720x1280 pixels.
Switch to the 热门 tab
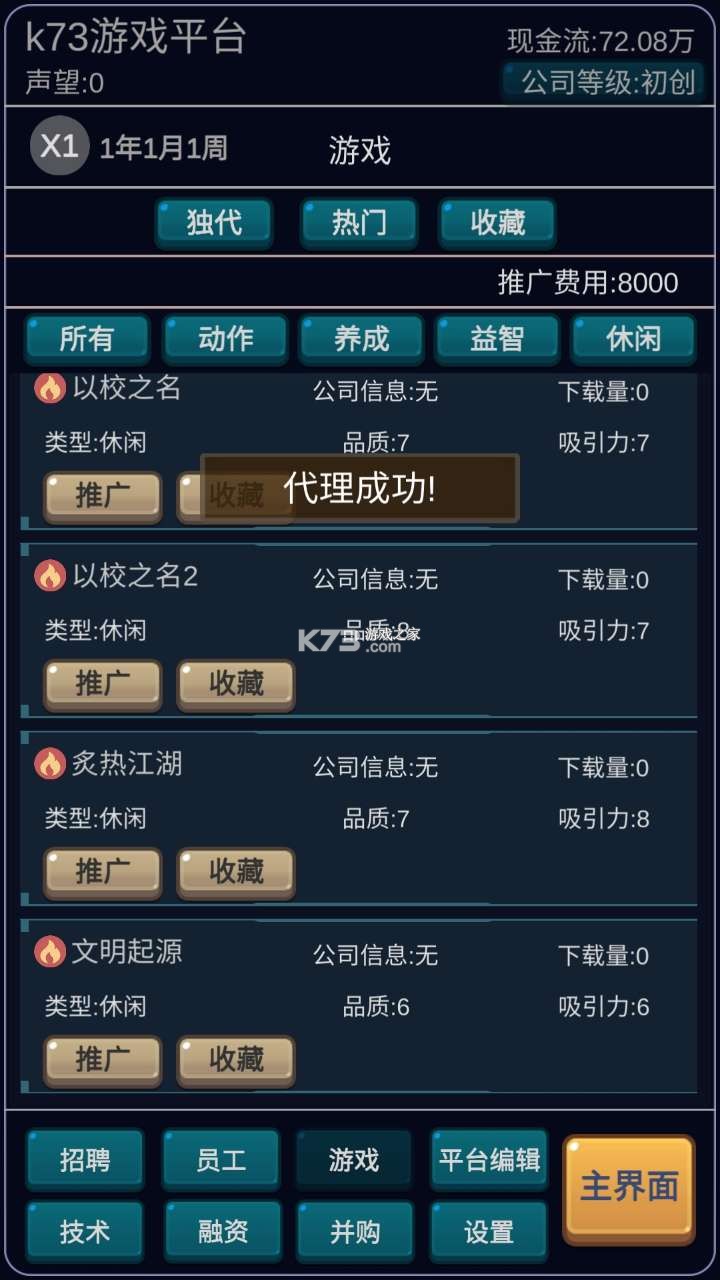tap(359, 222)
